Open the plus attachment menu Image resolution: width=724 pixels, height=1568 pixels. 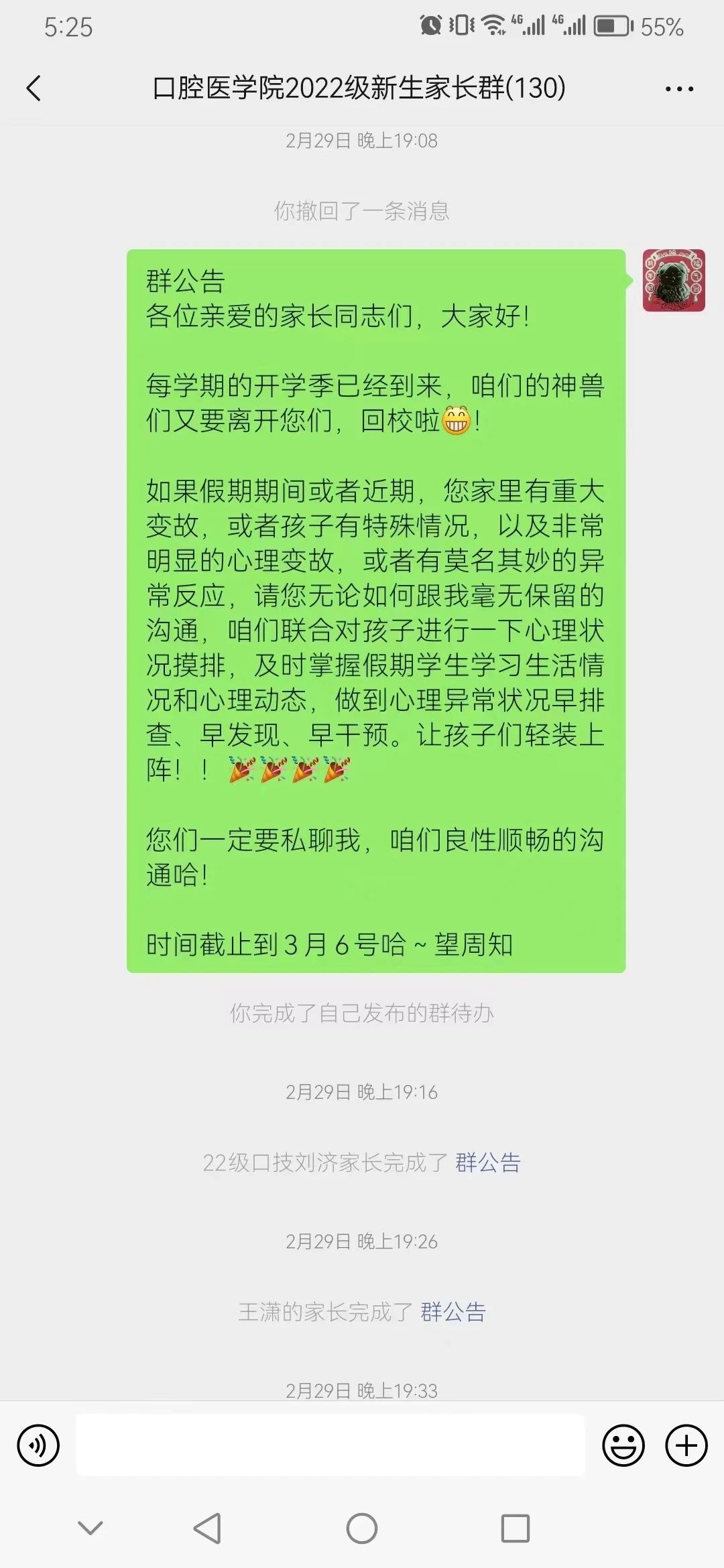[686, 1445]
